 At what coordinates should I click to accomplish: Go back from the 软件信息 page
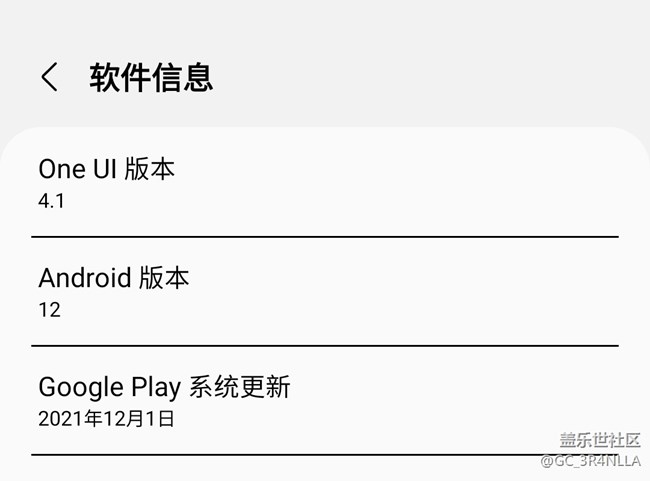49,77
